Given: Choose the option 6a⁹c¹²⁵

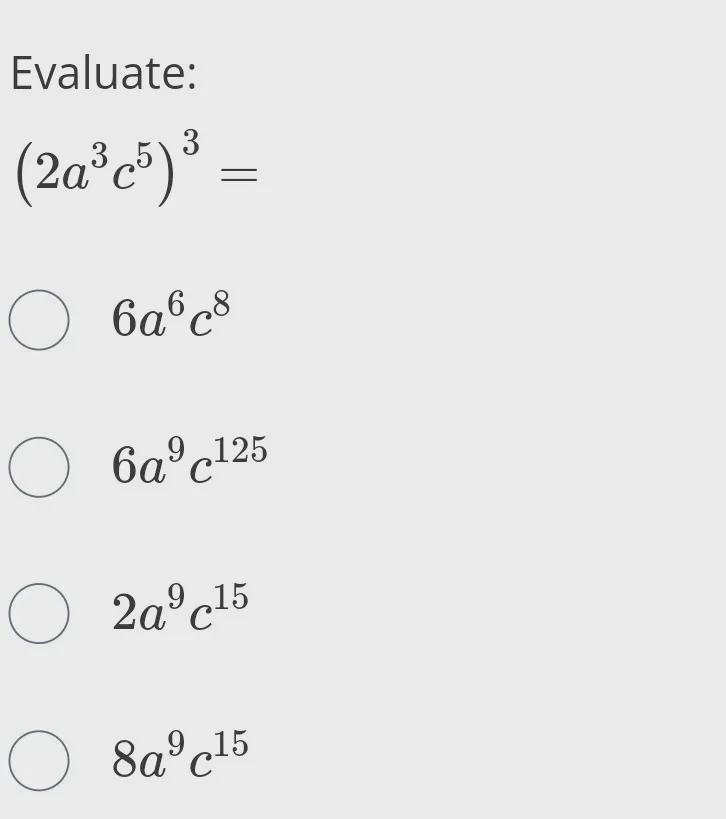Looking at the screenshot, I should (x=39, y=466).
